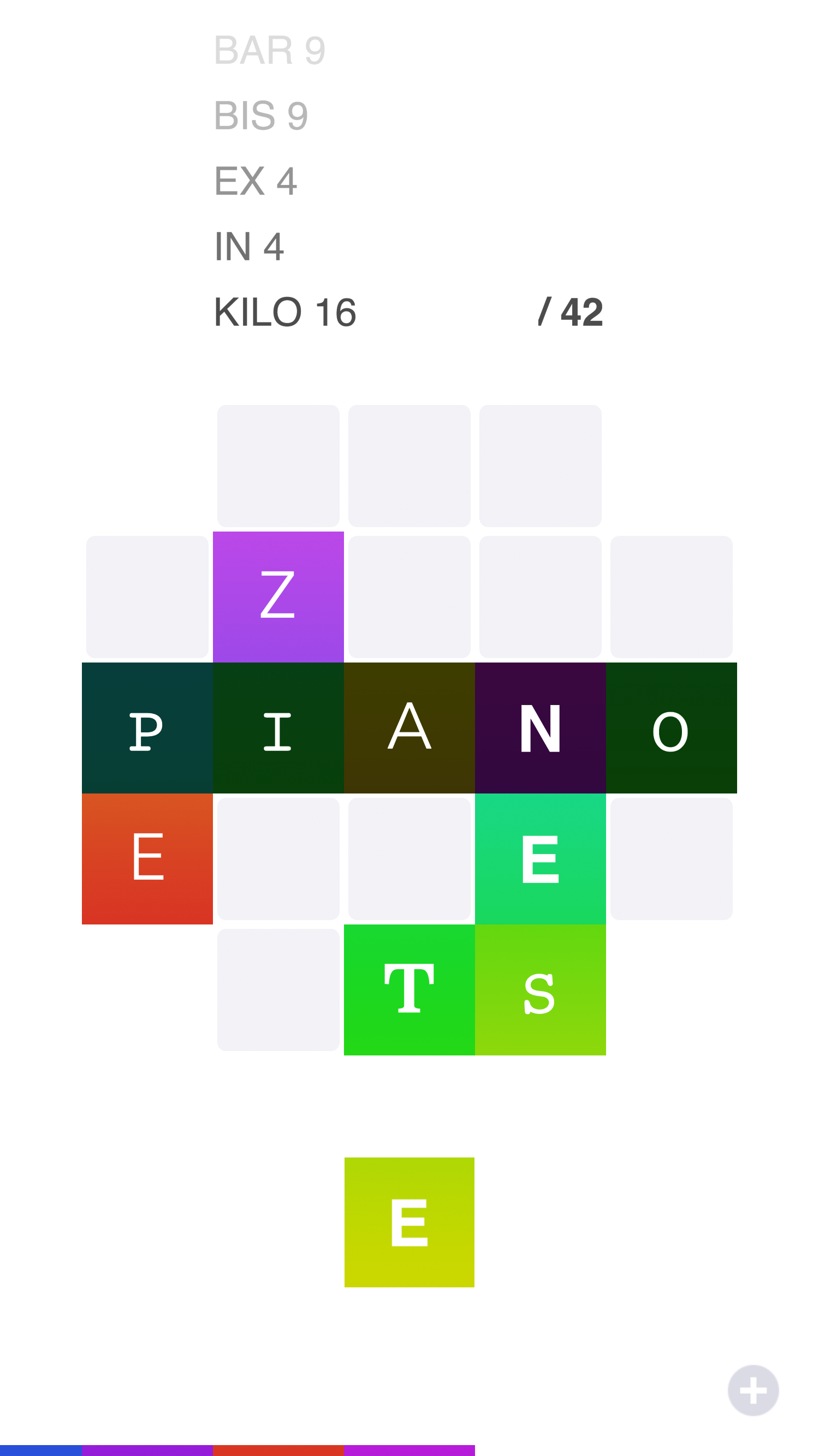Viewport: 819px width, 1456px height.
Task: Tap the dark P tile
Action: pyautogui.click(x=147, y=727)
